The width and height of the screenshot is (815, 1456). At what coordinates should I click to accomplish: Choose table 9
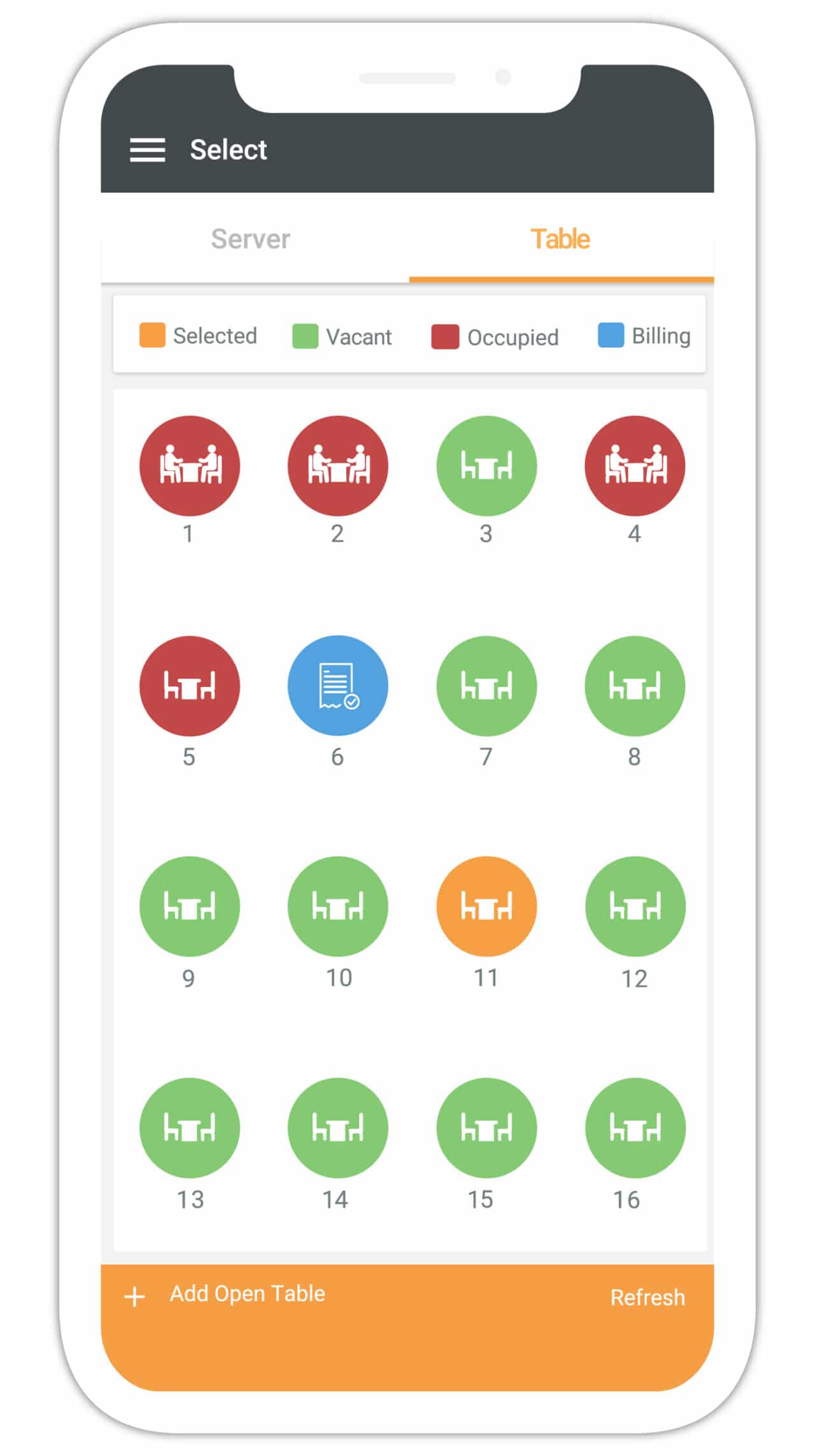[x=189, y=906]
